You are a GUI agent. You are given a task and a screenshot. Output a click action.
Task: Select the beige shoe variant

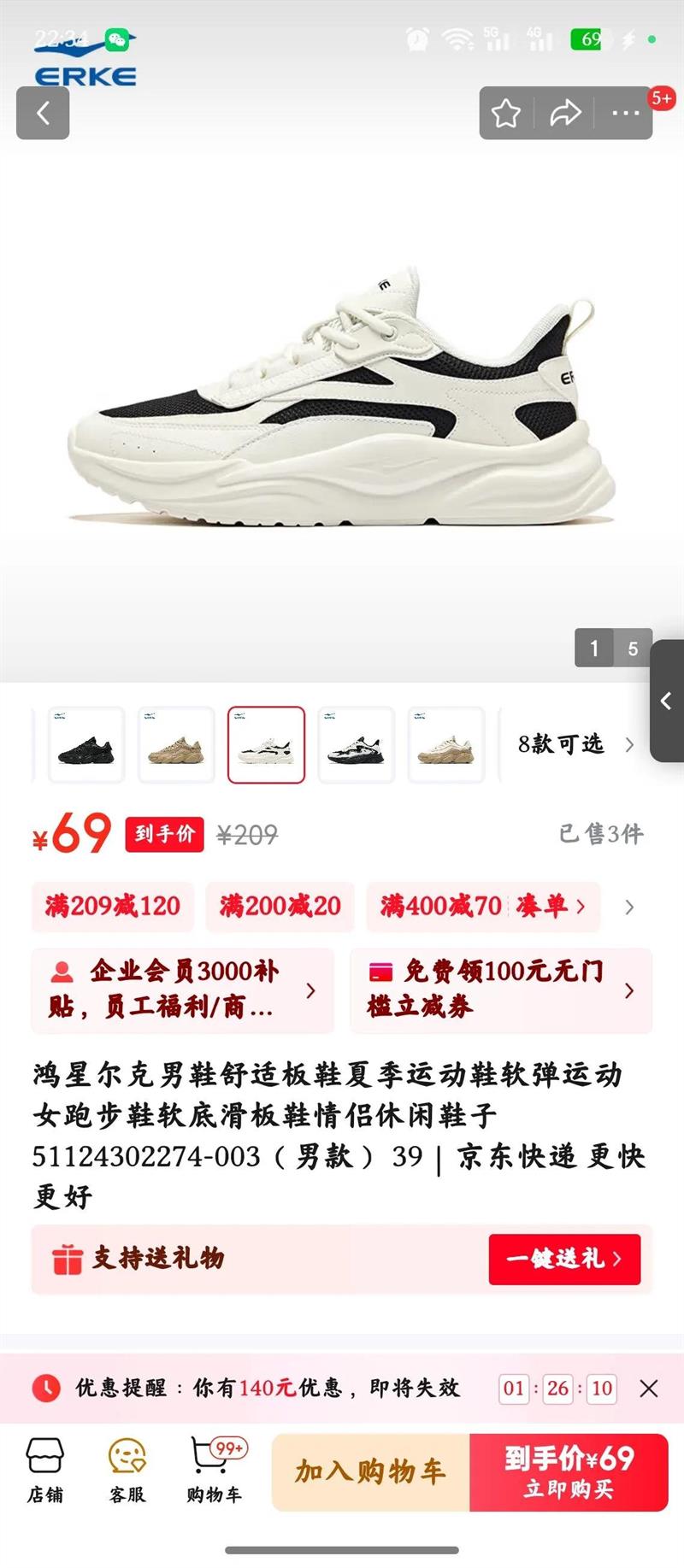(x=445, y=745)
